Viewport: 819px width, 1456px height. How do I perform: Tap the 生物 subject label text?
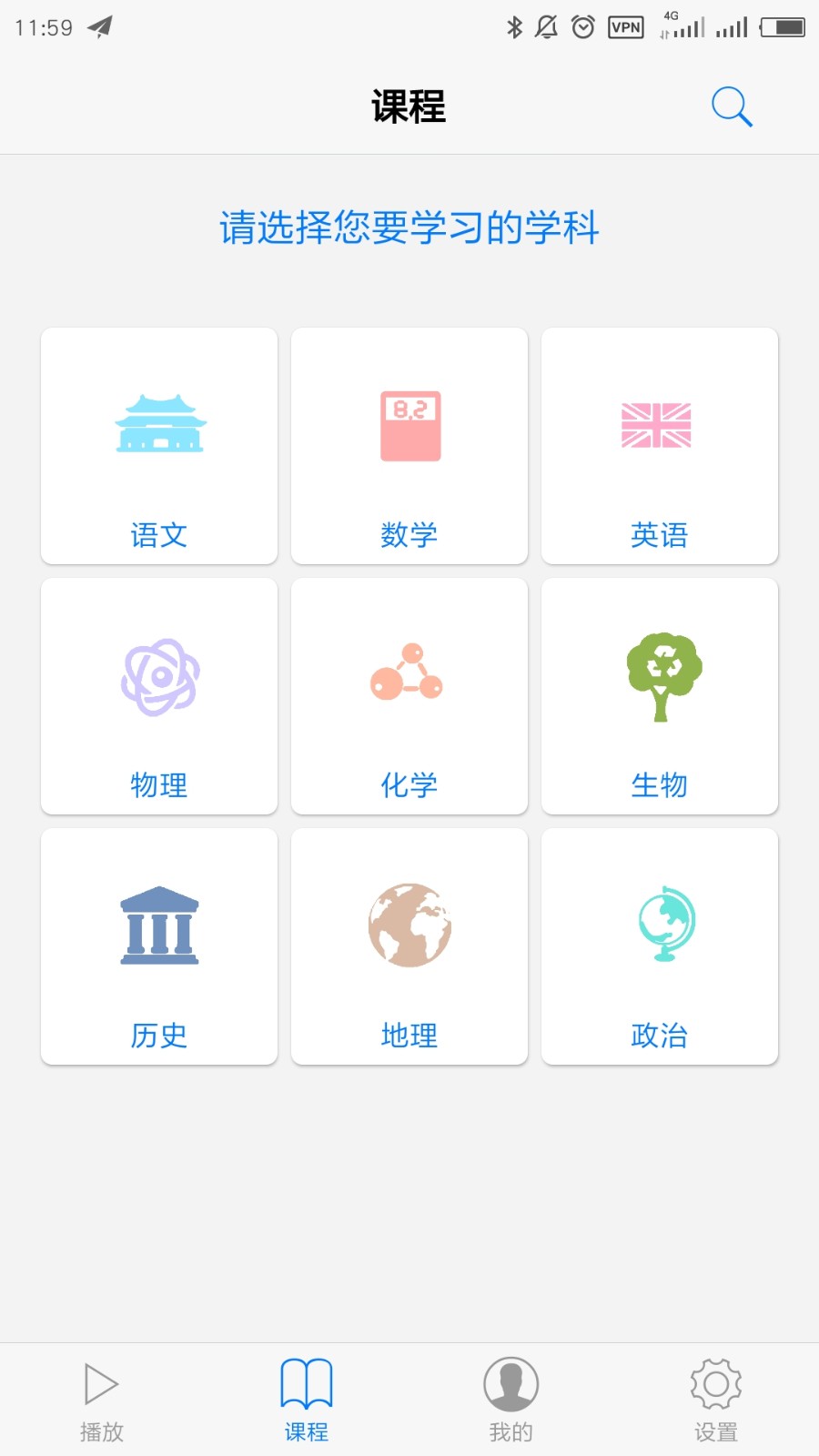pos(661,784)
